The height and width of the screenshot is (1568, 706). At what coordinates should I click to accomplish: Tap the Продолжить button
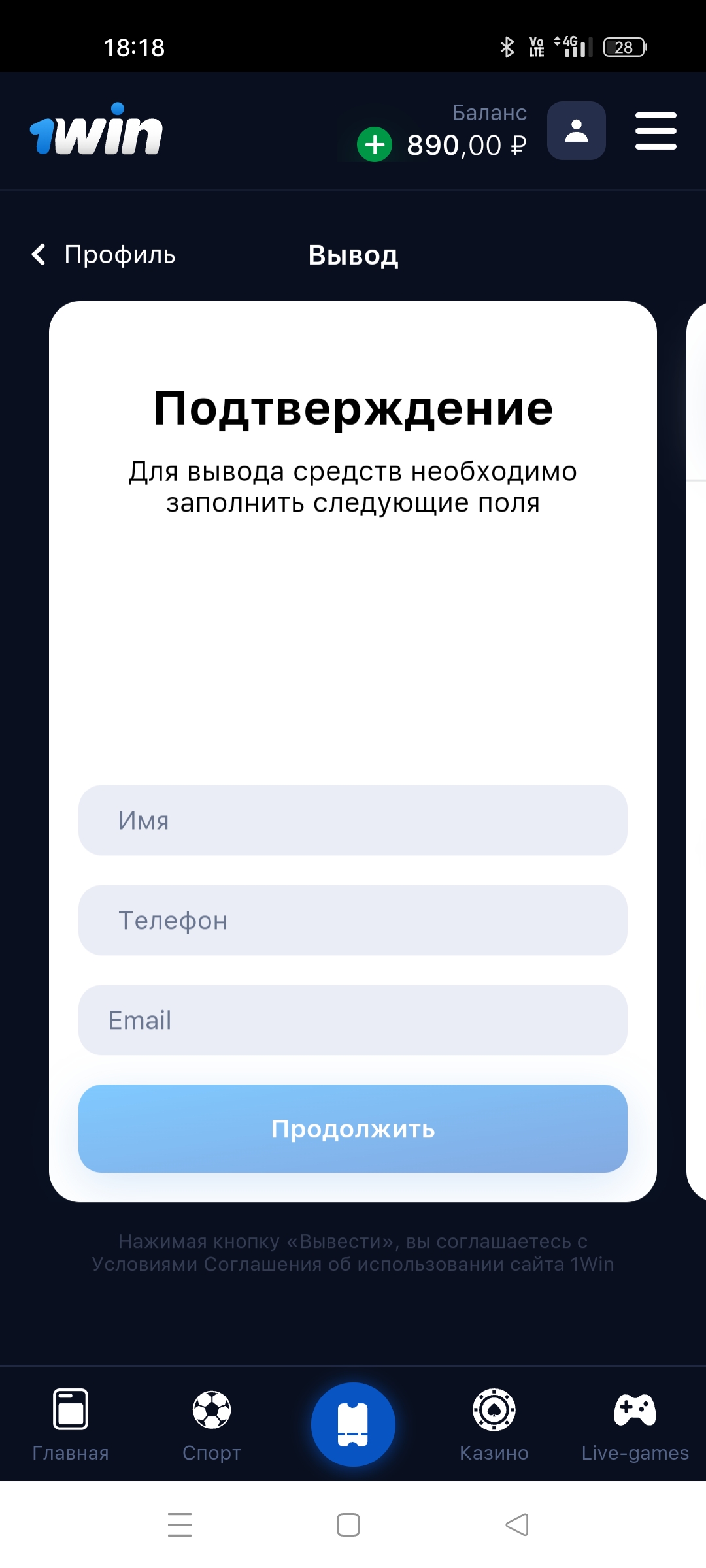(353, 1128)
